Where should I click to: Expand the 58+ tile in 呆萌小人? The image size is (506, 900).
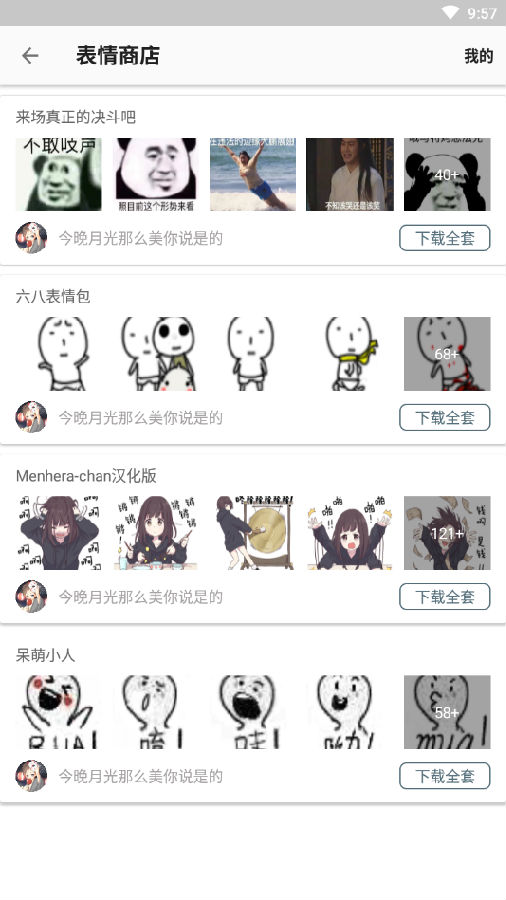tap(447, 712)
